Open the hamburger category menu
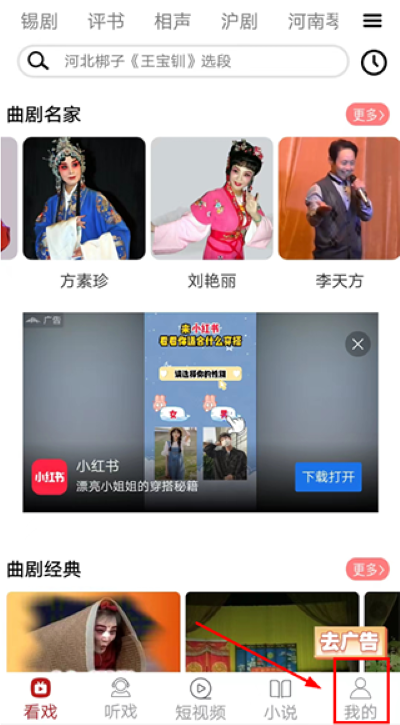400x725 pixels. point(372,21)
